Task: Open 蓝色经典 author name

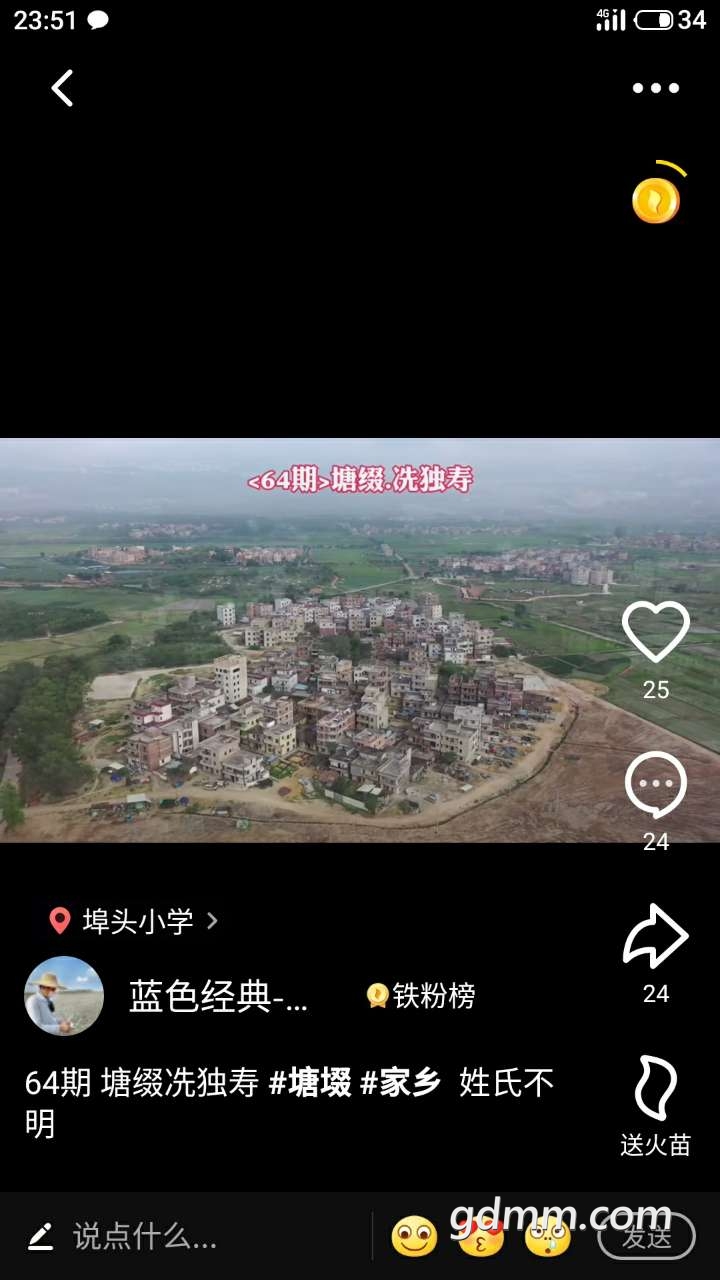Action: [219, 996]
